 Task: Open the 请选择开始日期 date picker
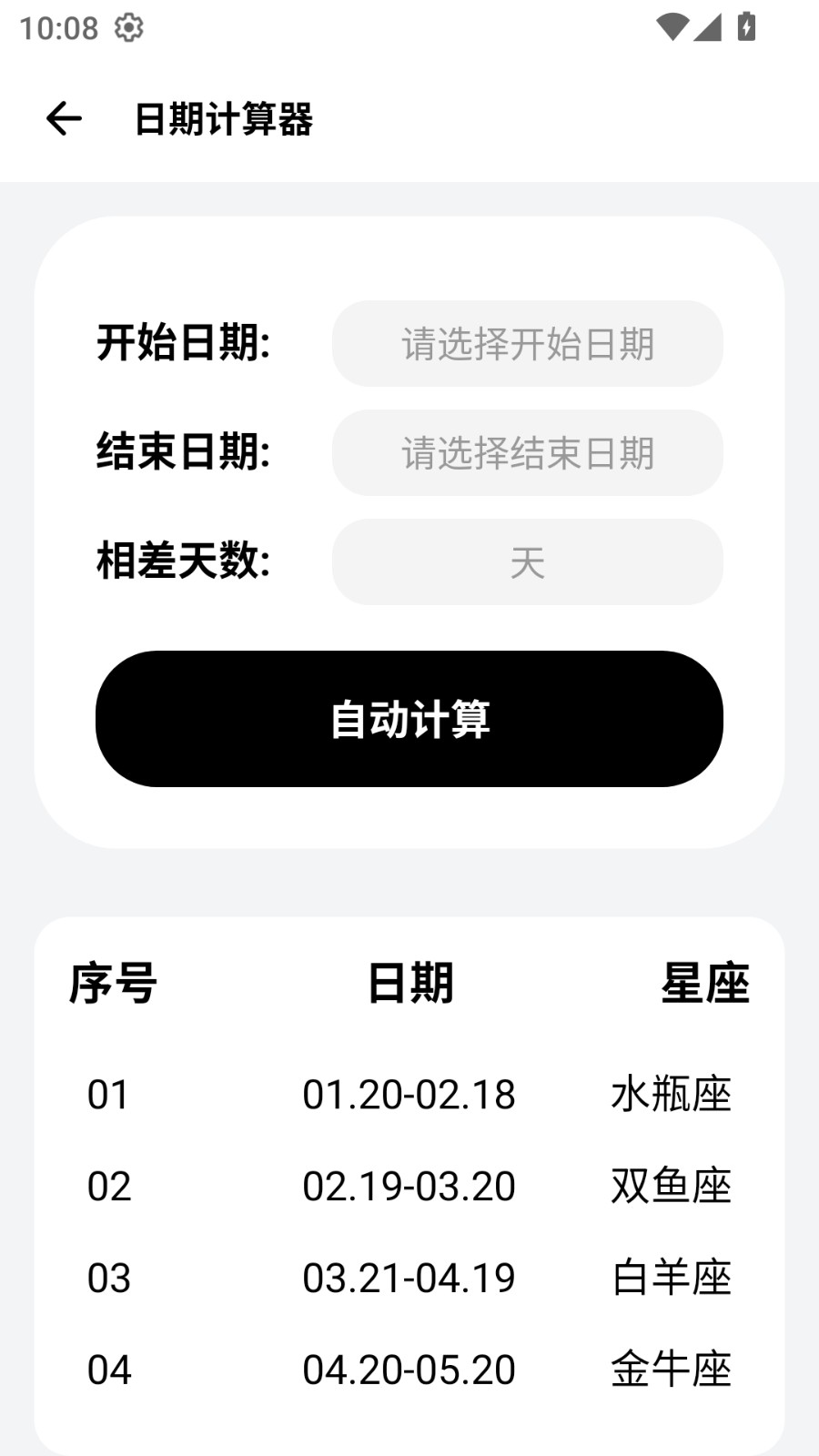point(526,343)
